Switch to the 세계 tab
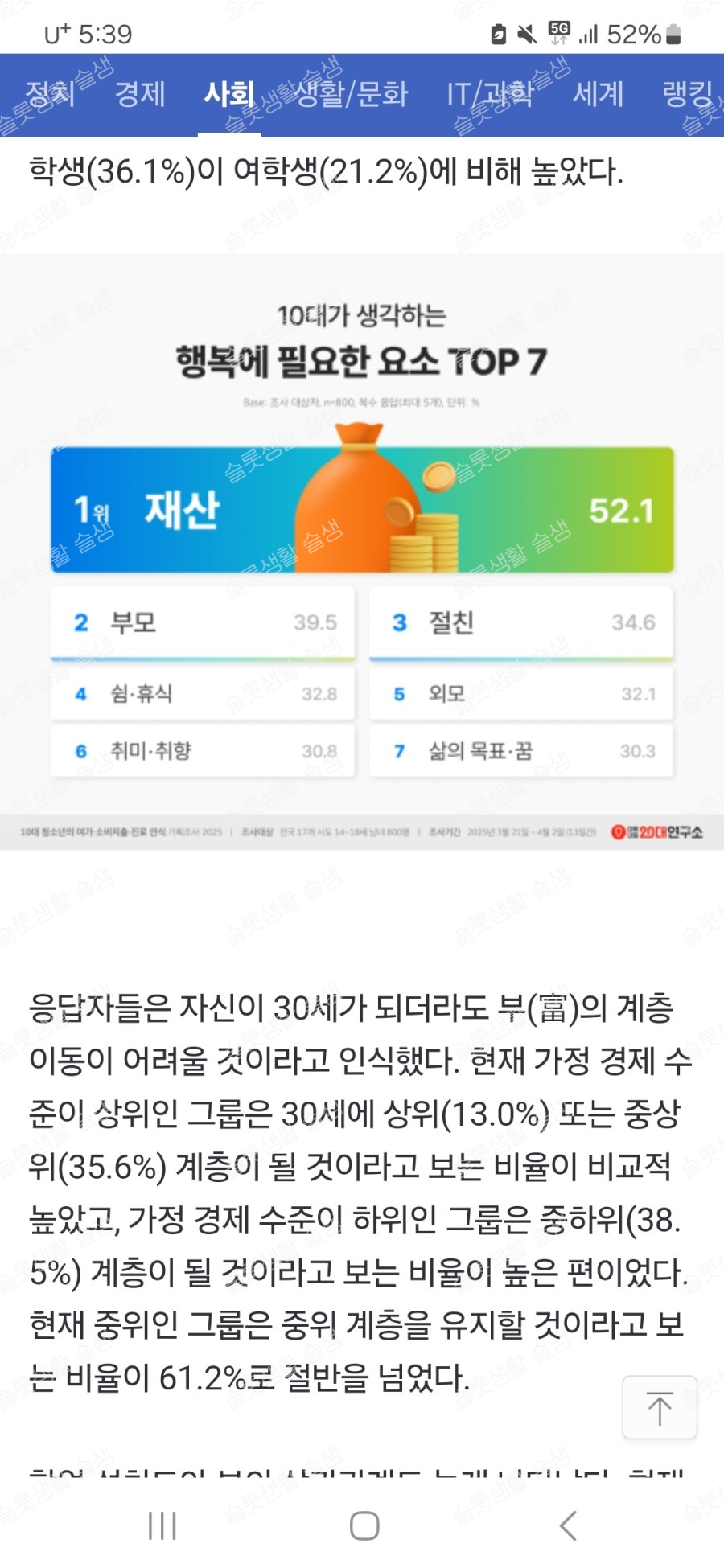The image size is (724, 1568). pos(599,94)
